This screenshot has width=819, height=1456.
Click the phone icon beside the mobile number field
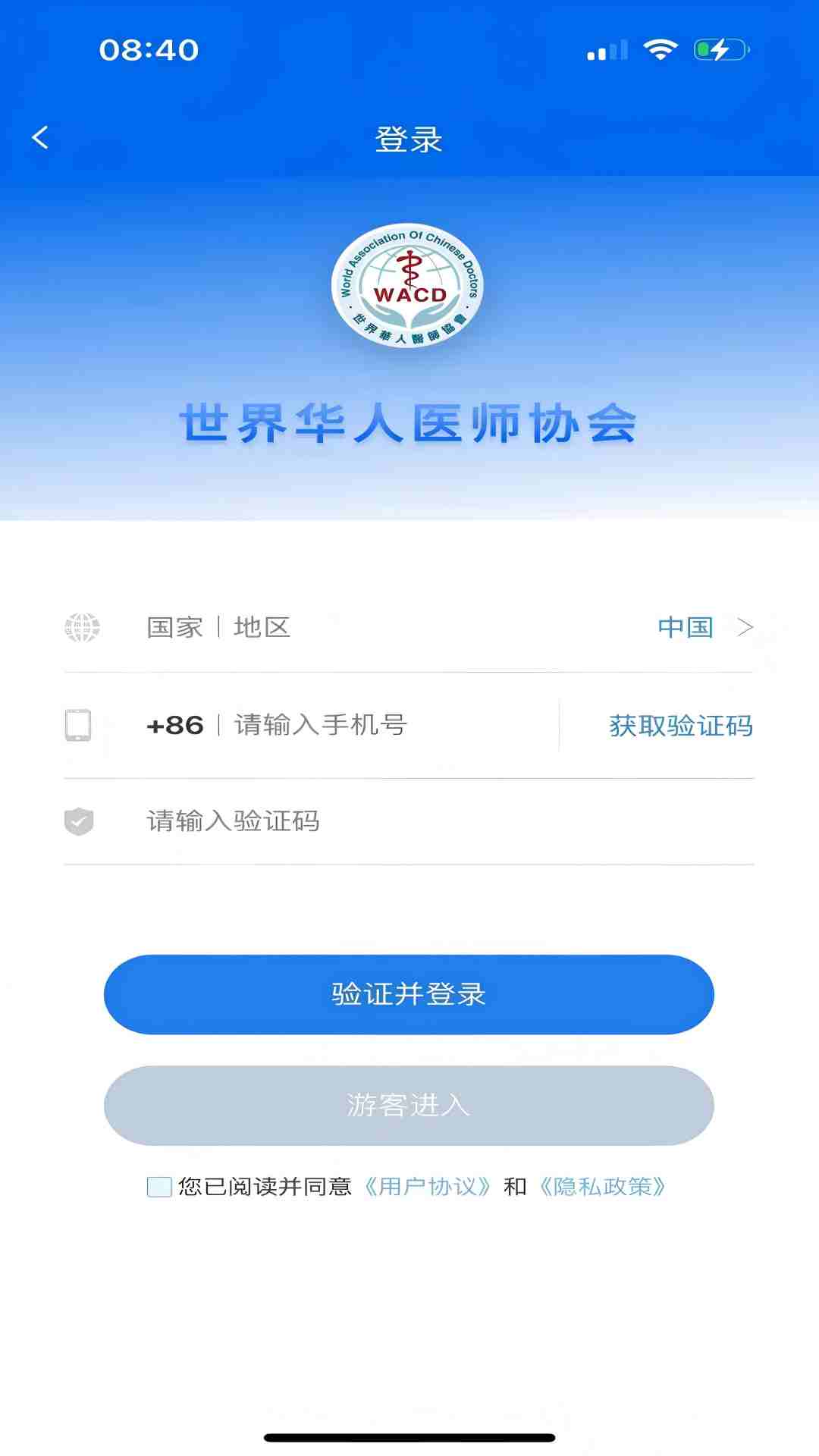coord(78,725)
